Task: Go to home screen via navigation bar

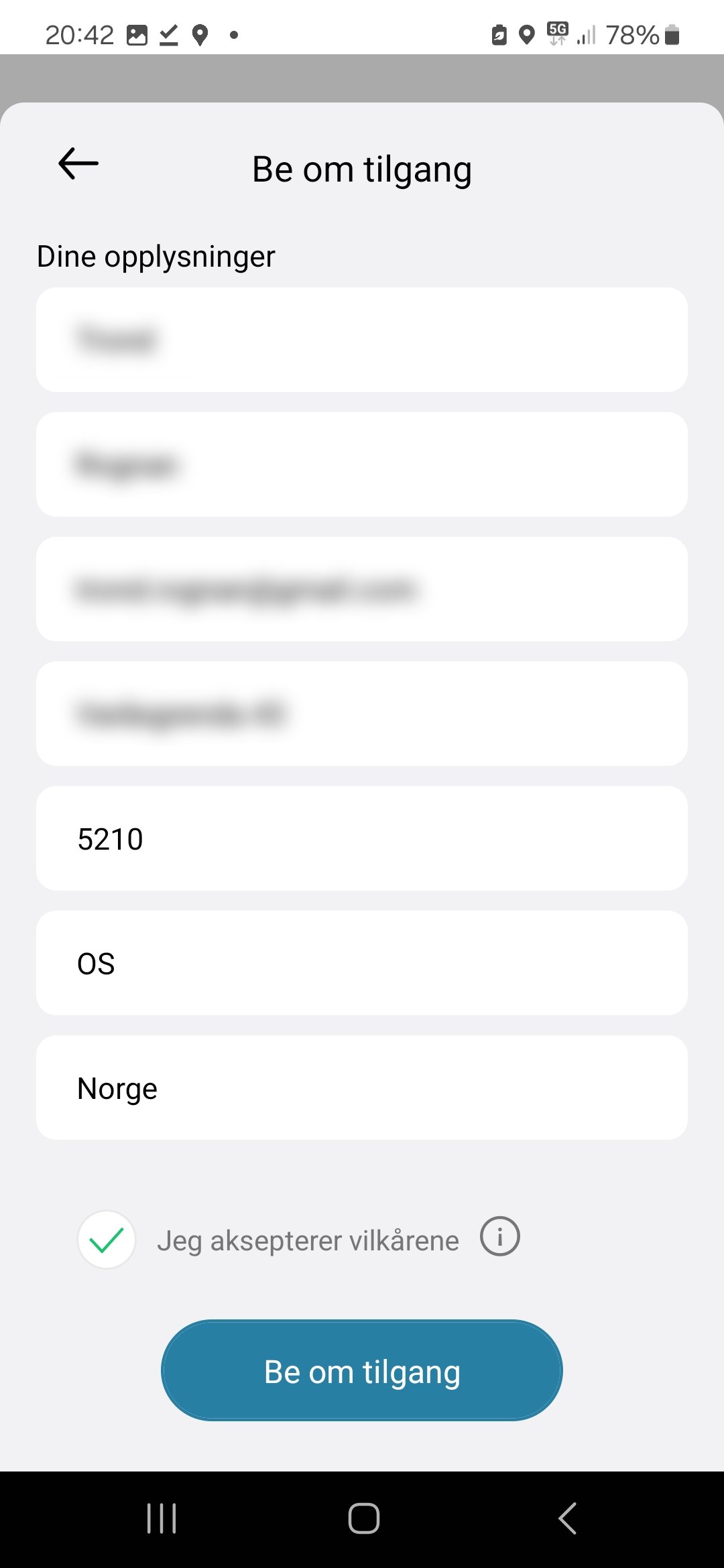Action: point(363,1518)
